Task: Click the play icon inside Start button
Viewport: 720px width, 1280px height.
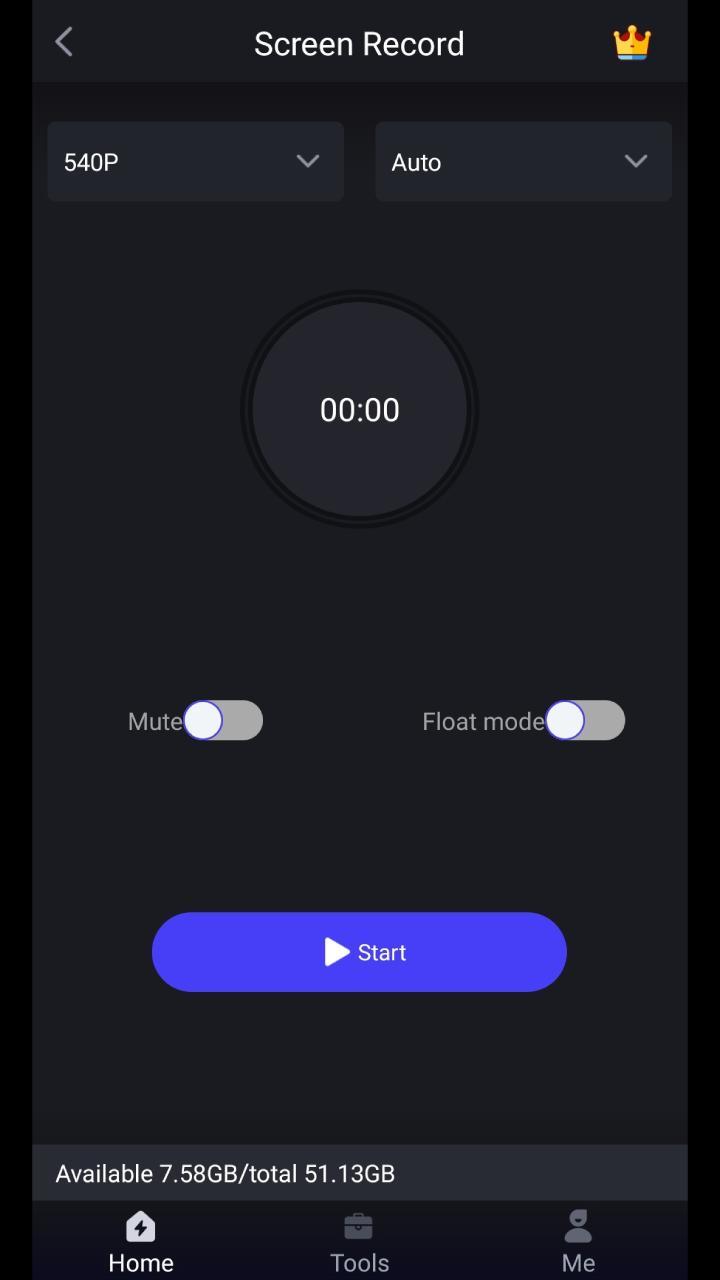Action: point(337,952)
